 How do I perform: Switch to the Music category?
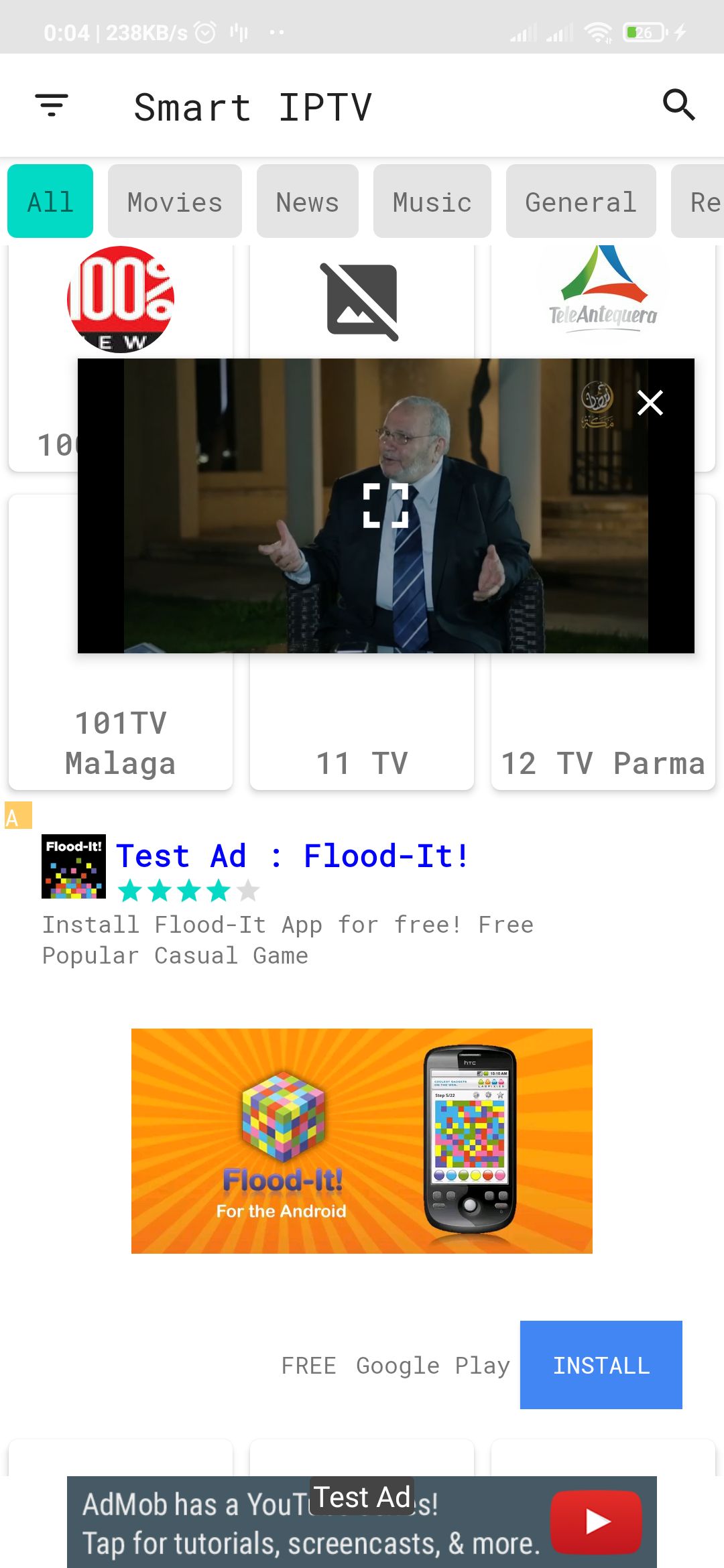pyautogui.click(x=432, y=201)
